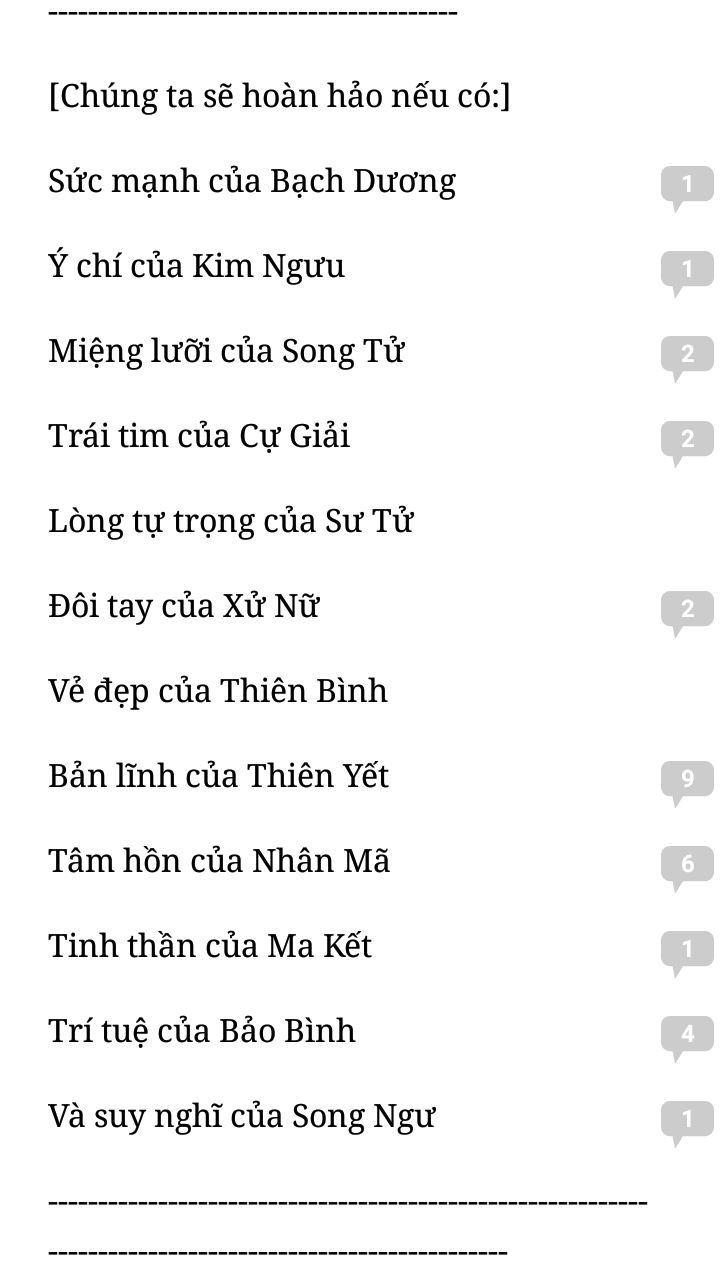
Task: Open comments on the Song Ngư line
Action: pos(687,1121)
